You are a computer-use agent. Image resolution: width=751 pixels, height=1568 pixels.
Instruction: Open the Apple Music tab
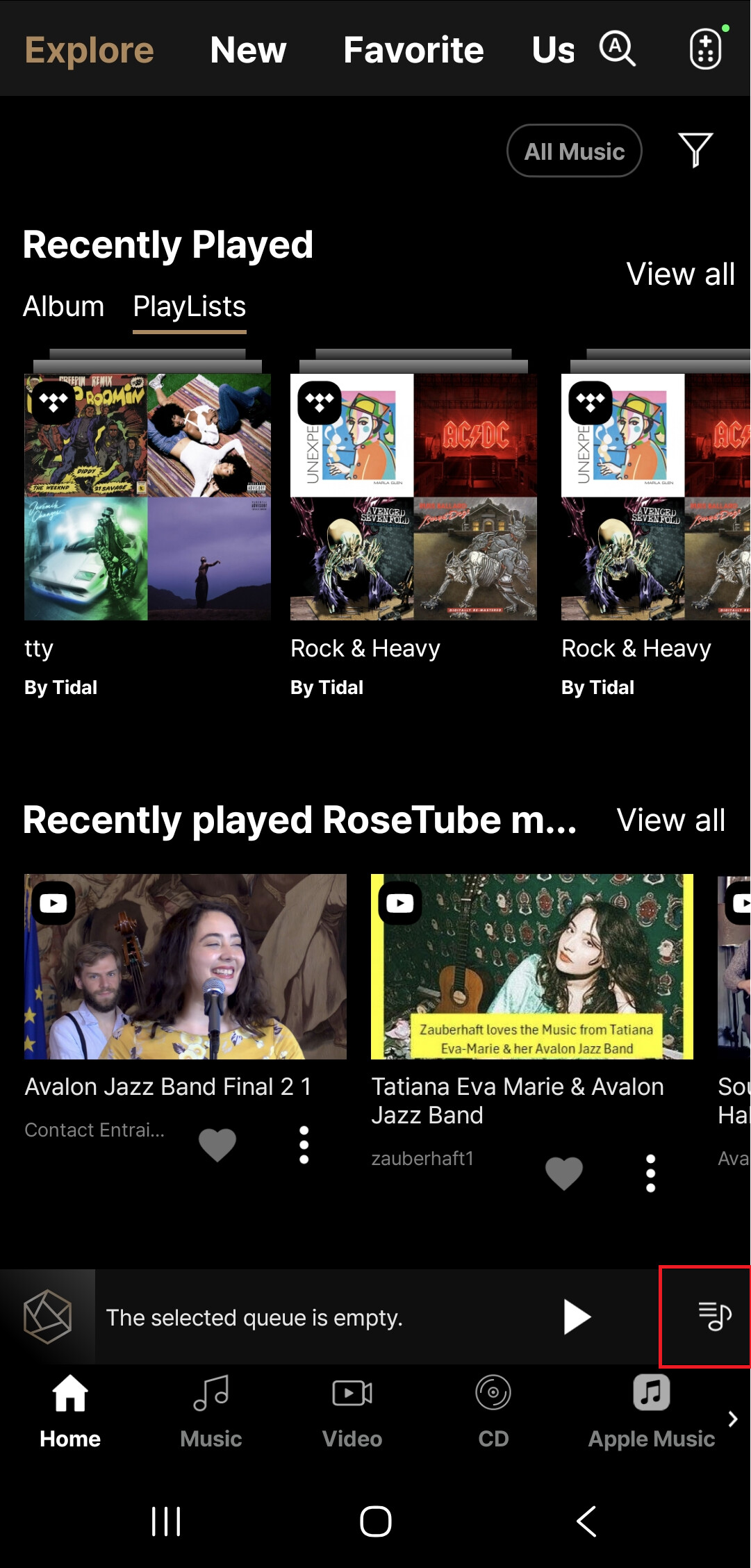coord(652,1412)
